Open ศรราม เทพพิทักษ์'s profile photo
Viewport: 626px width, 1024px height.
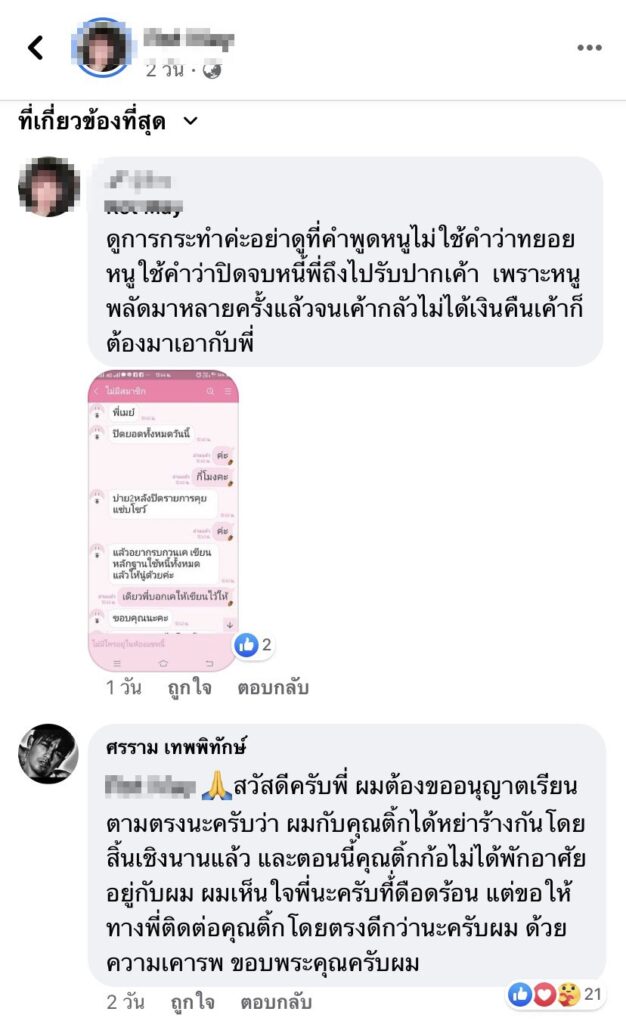pyautogui.click(x=48, y=754)
